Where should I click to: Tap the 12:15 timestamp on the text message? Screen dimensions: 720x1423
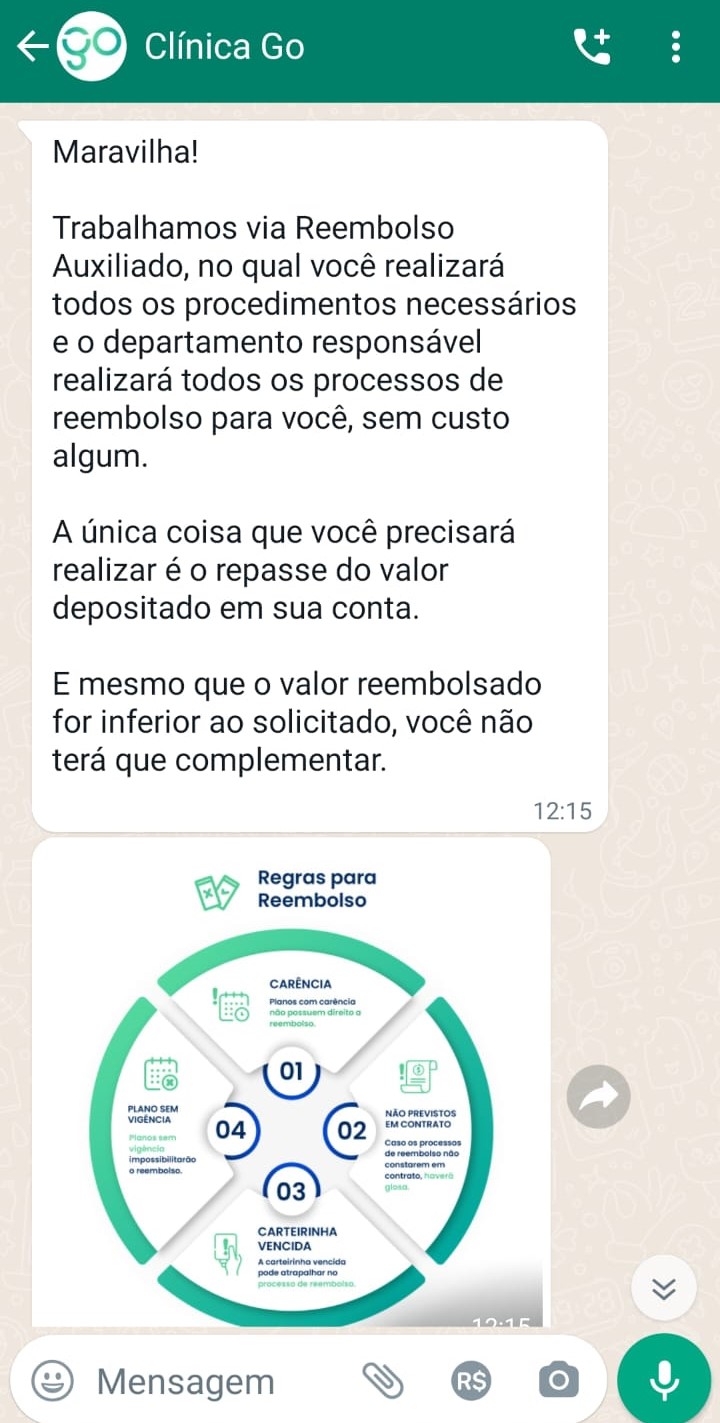[563, 811]
